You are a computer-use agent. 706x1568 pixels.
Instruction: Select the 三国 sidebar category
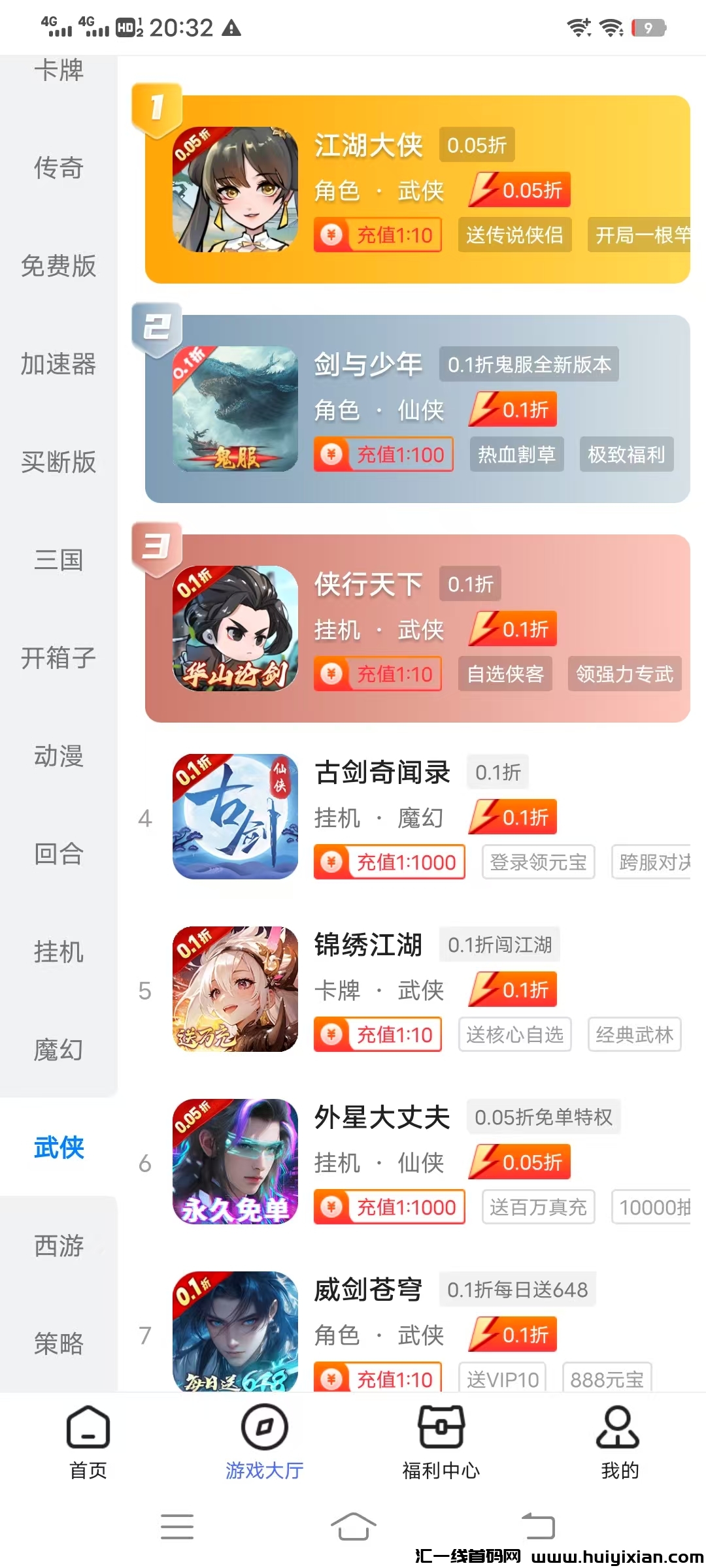[x=58, y=560]
